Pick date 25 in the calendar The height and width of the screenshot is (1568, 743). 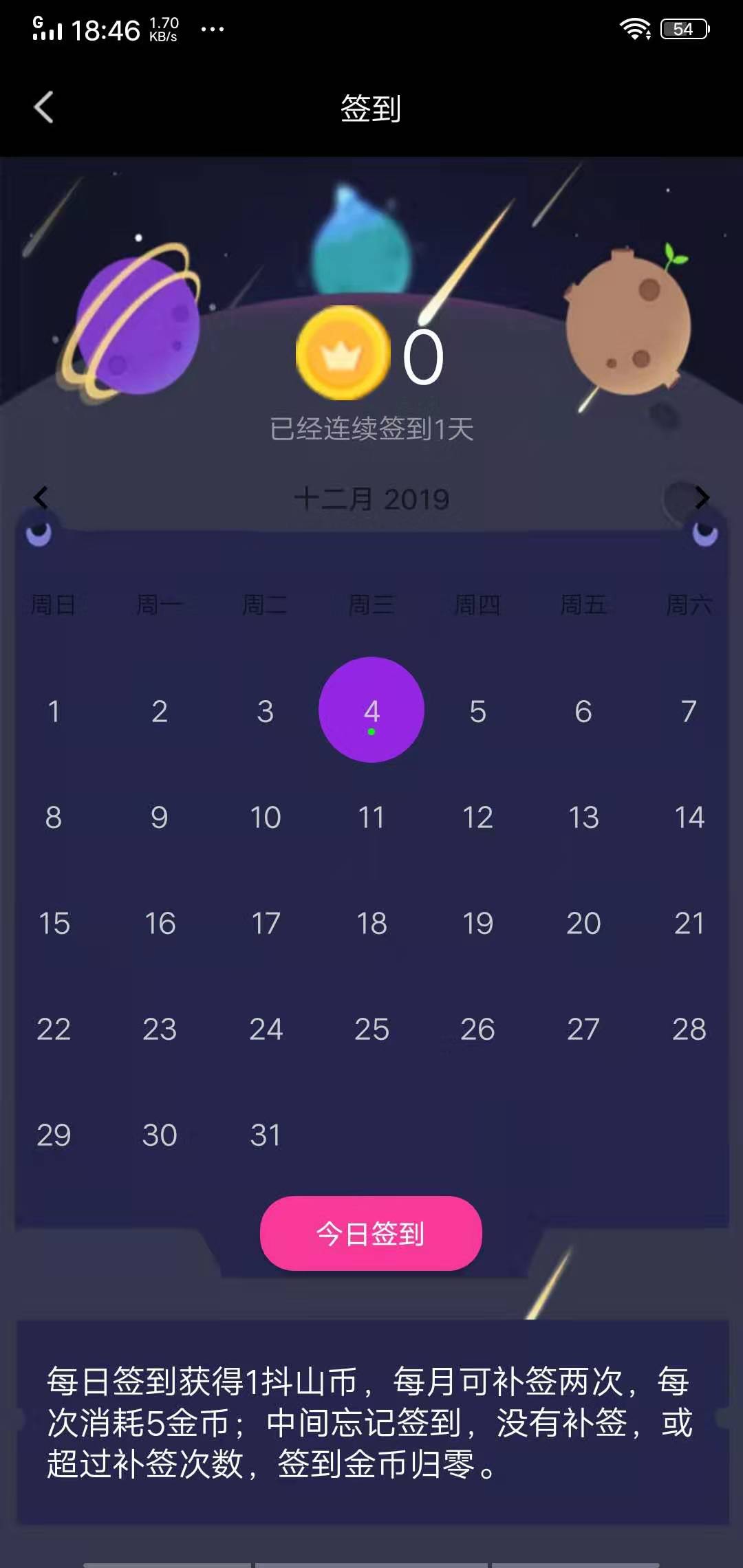[x=371, y=1029]
